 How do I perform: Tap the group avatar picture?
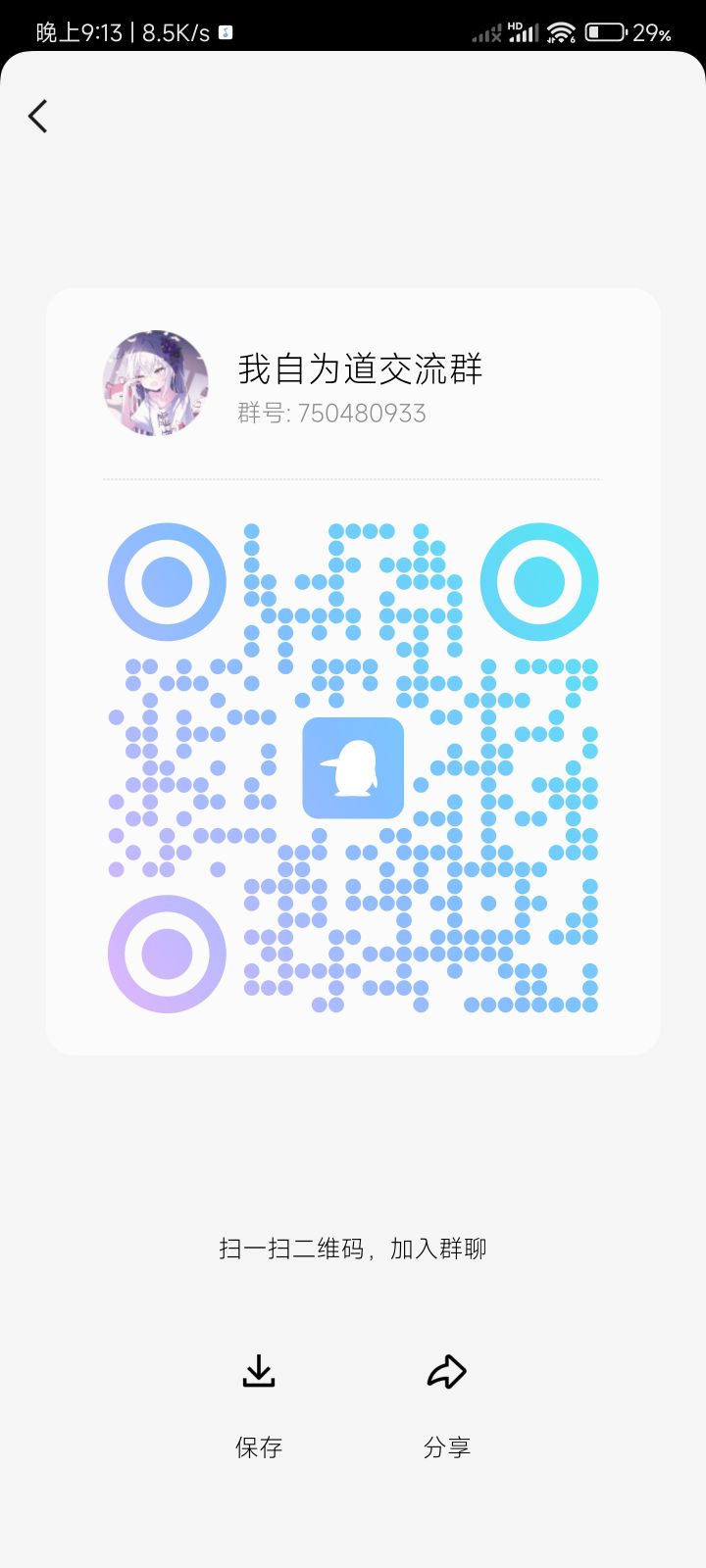[157, 382]
